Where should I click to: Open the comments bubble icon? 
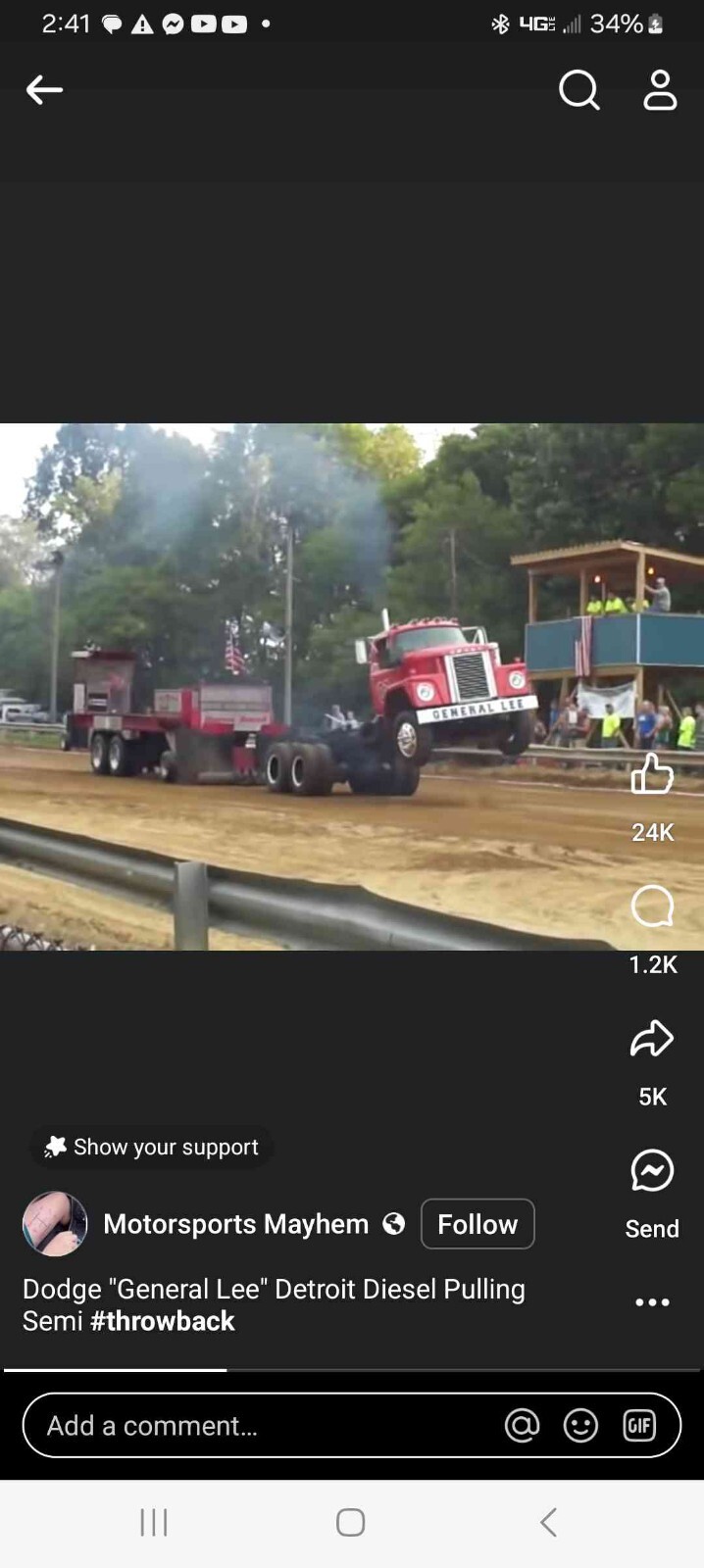click(x=652, y=906)
